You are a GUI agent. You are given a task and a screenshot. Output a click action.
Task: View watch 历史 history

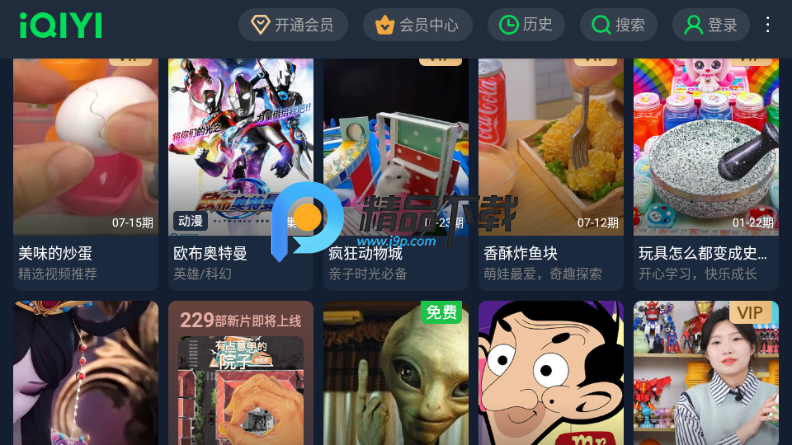[x=526, y=25]
